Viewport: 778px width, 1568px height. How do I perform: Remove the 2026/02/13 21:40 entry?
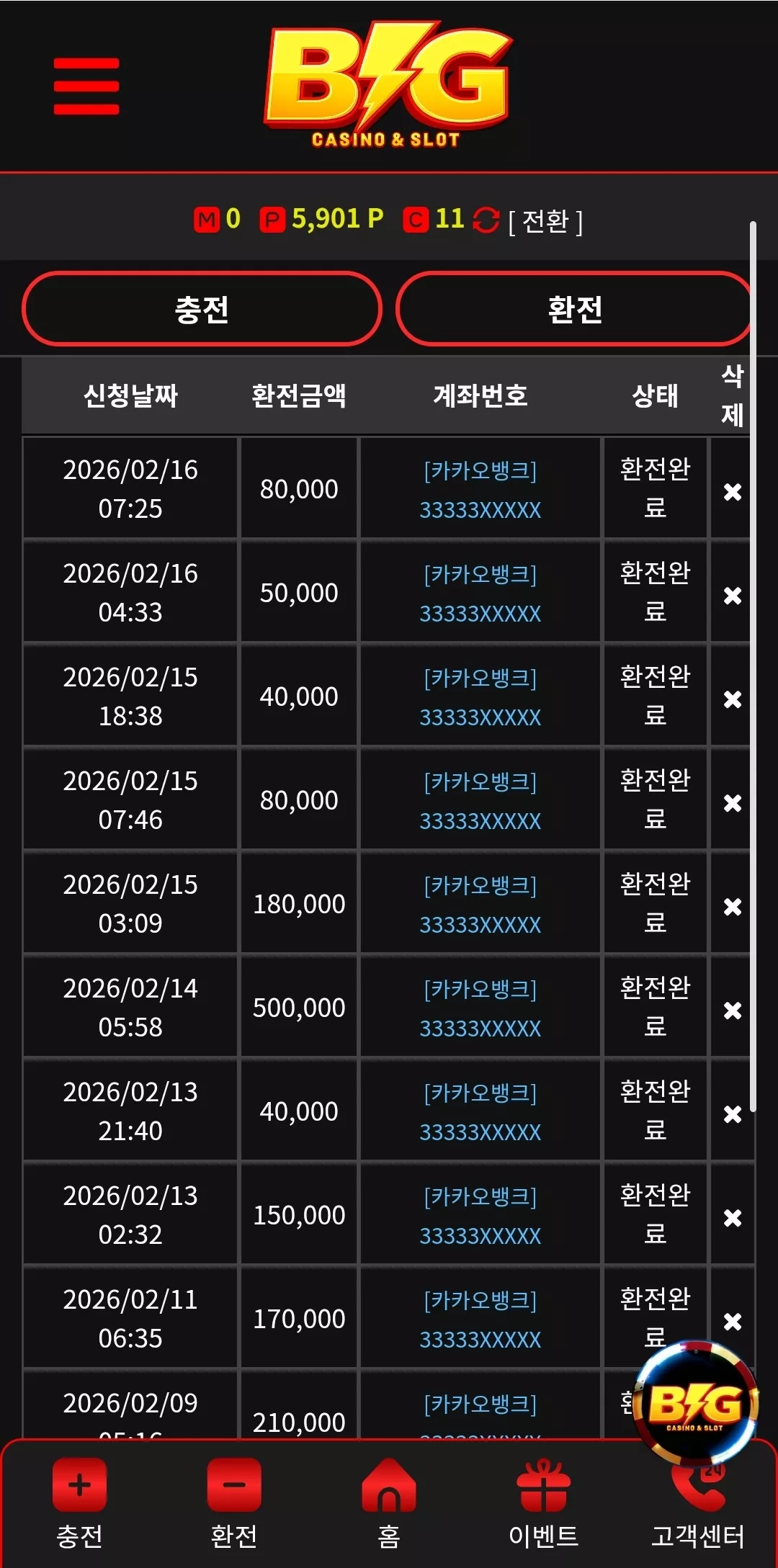click(733, 1114)
